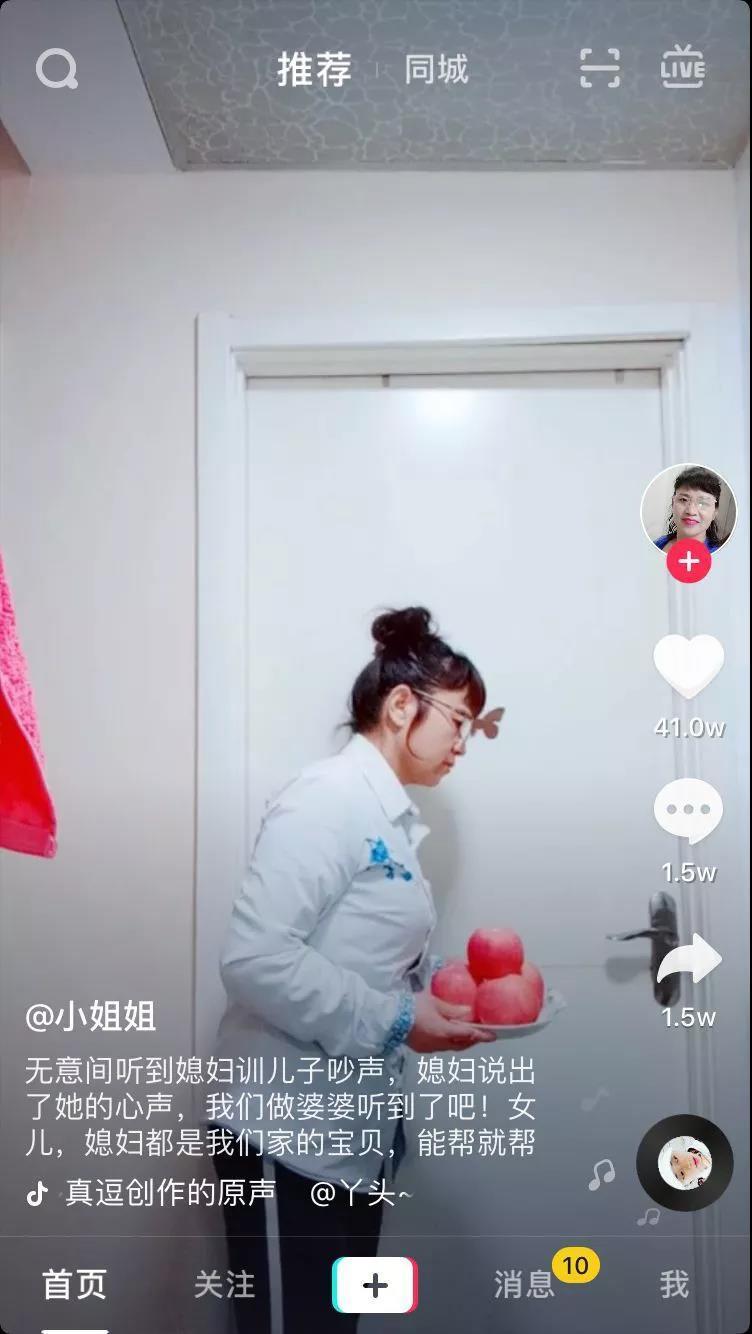Open the spinning music disc icon
Screen dimensions: 752x1334
point(687,1162)
